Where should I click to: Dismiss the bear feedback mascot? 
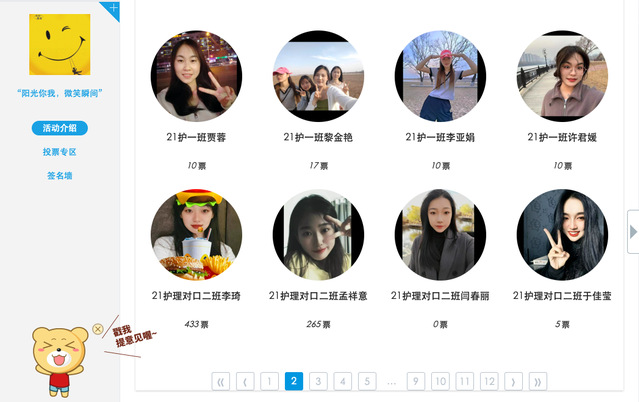[x=97, y=329]
